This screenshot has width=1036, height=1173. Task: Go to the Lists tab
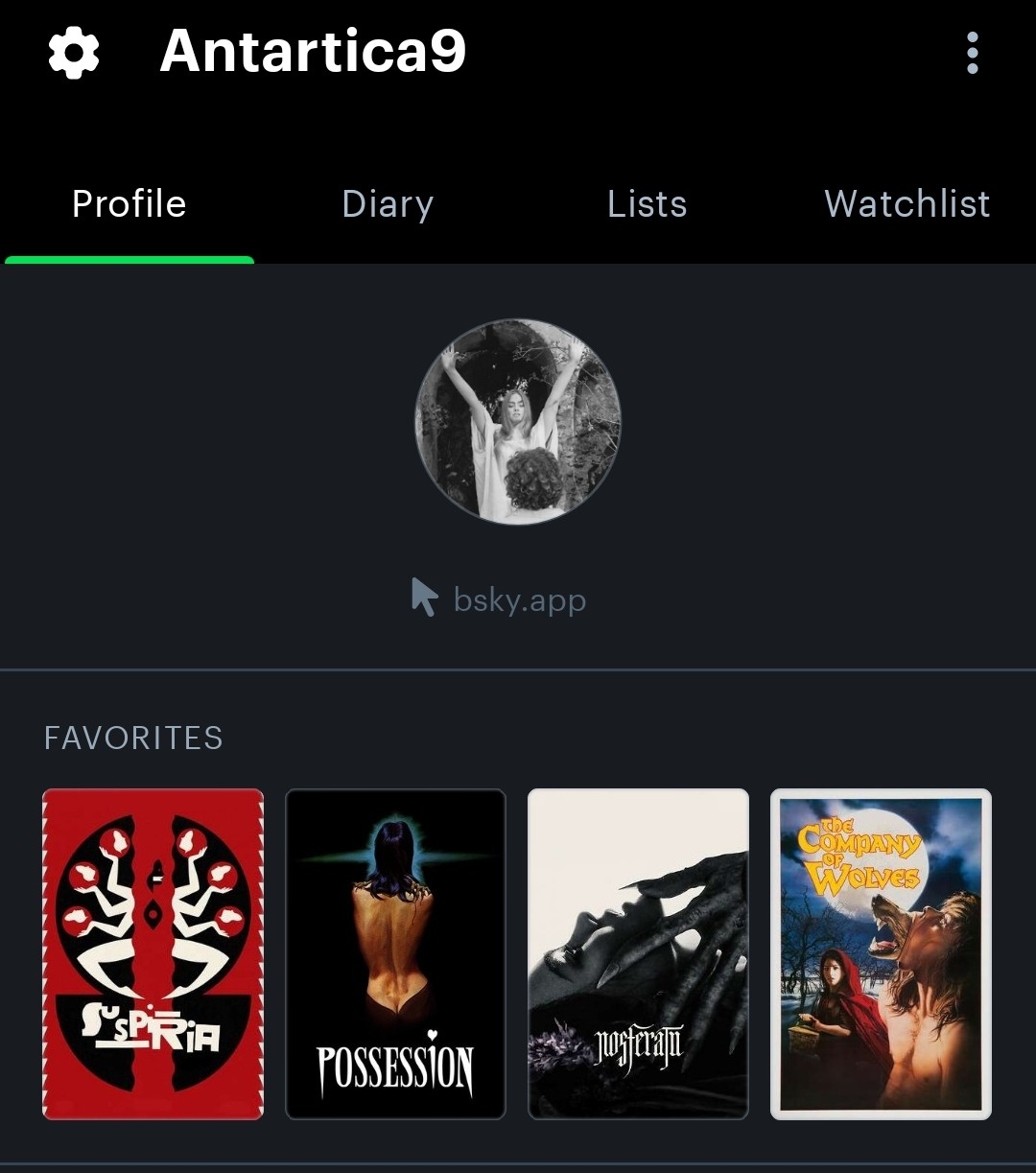[x=647, y=204]
